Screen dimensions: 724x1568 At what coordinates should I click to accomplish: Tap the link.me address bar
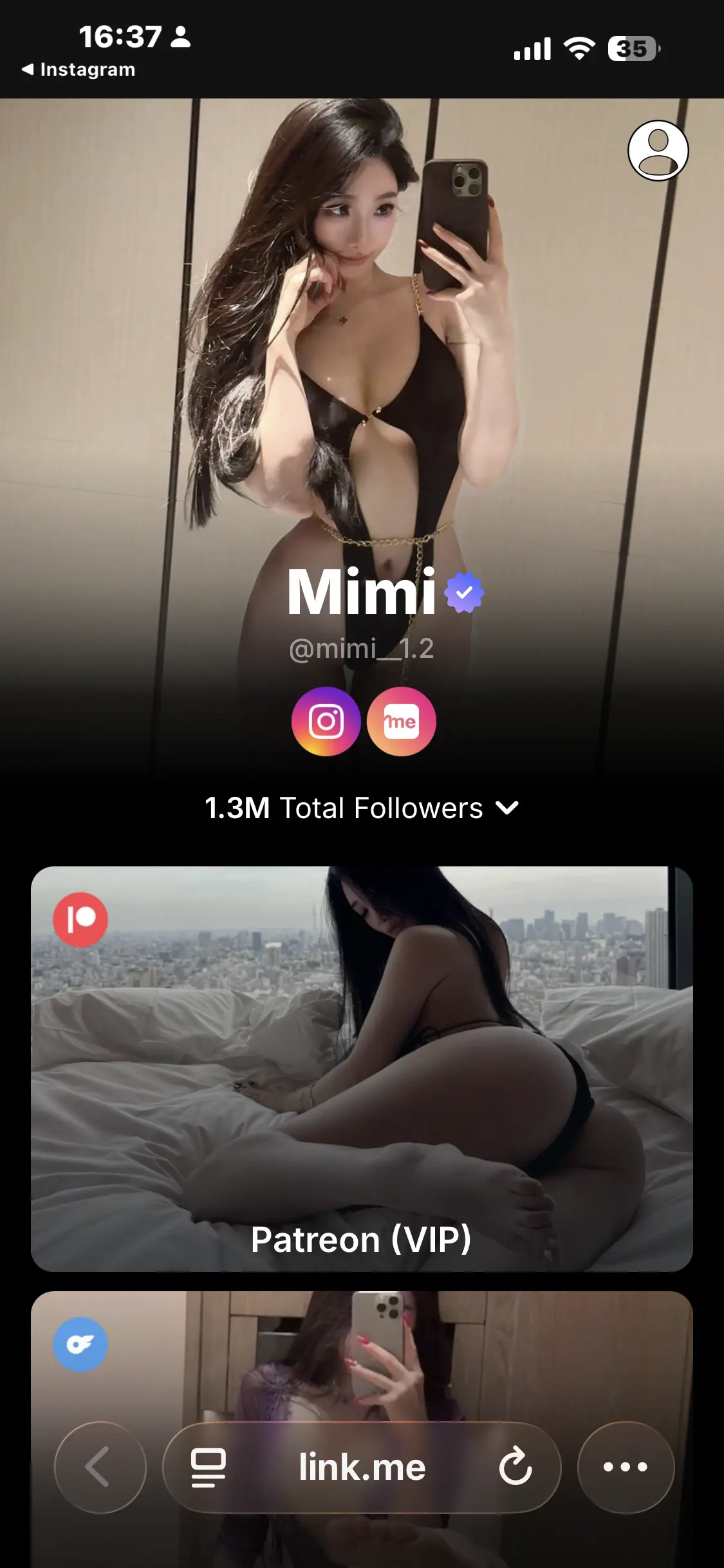tap(362, 1467)
